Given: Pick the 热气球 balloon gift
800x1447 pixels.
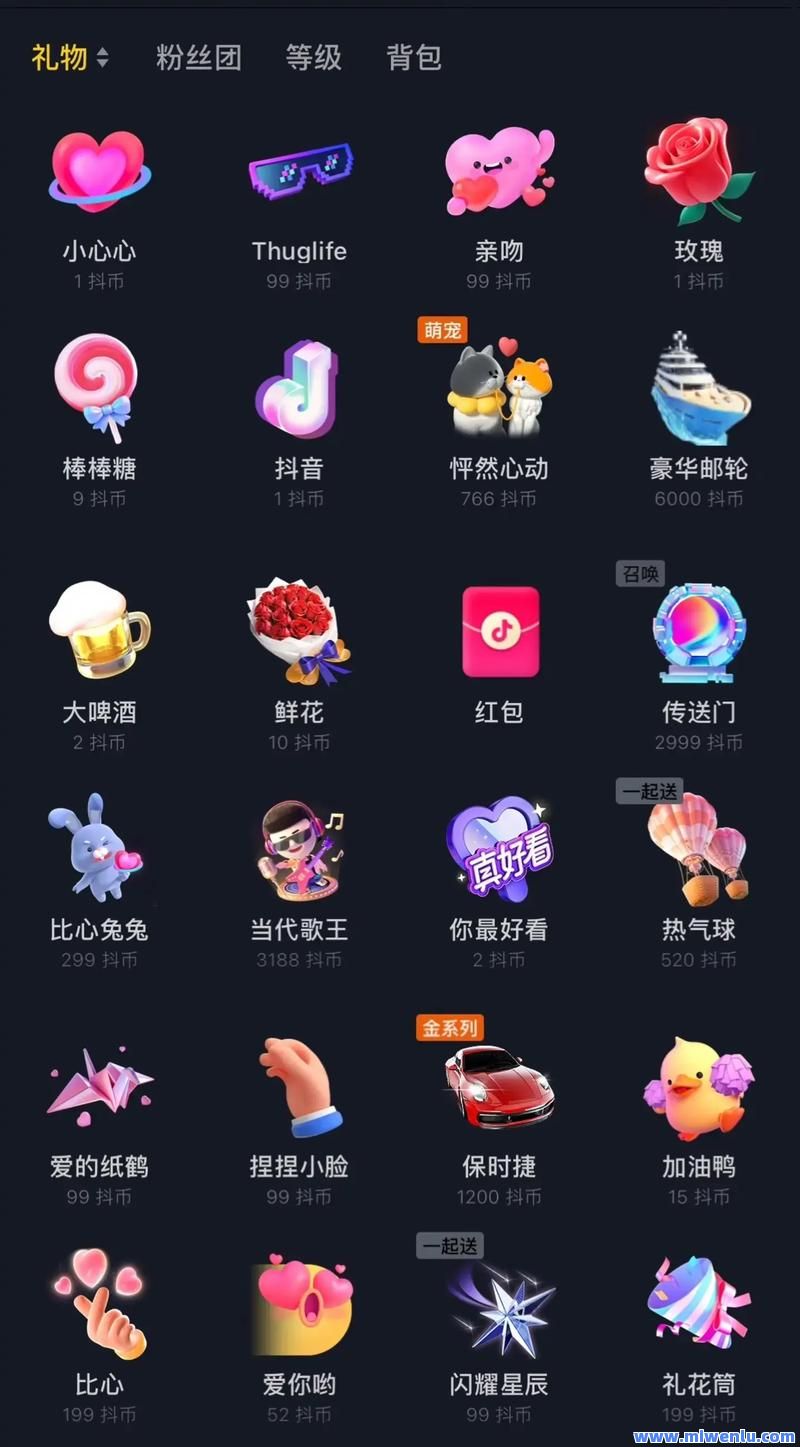Looking at the screenshot, I should click(x=699, y=880).
